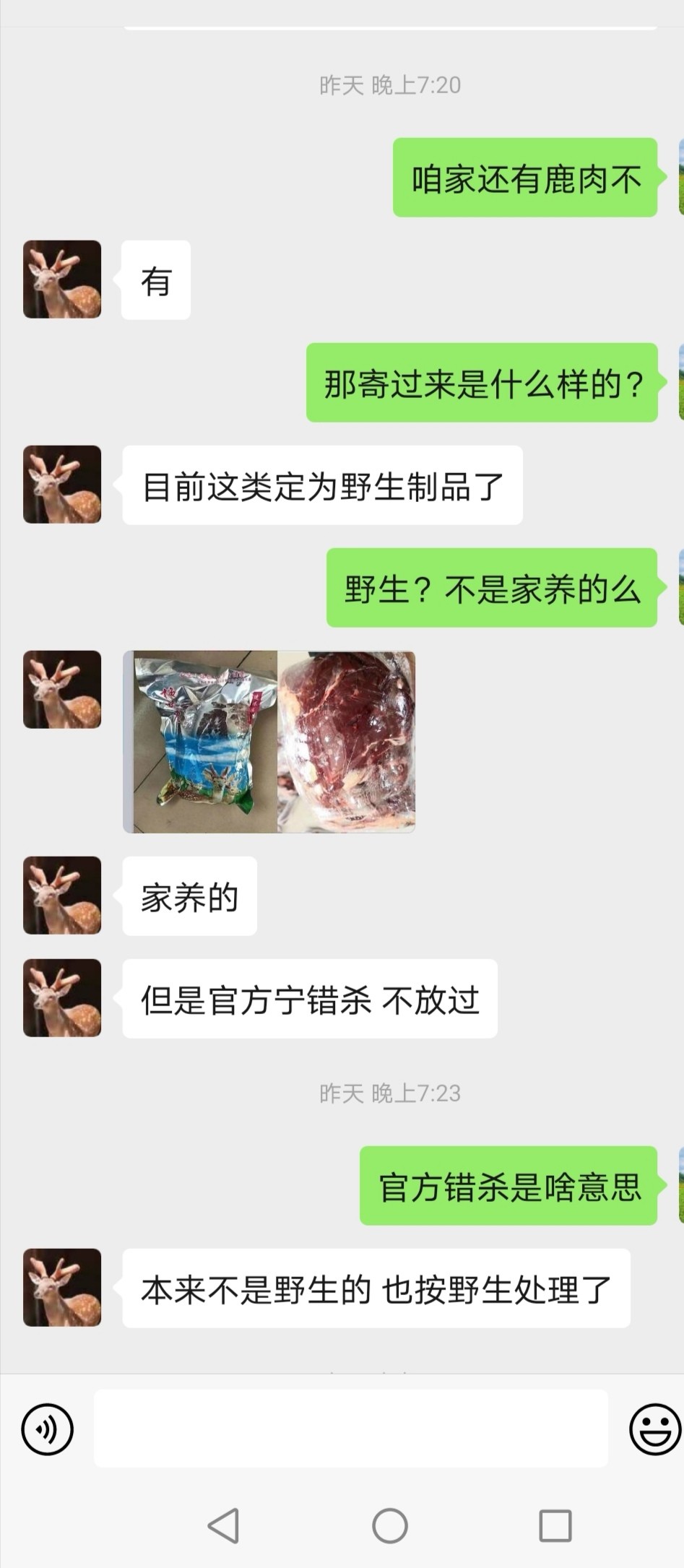Show recent apps
This screenshot has height=1568, width=684.
[x=555, y=1525]
